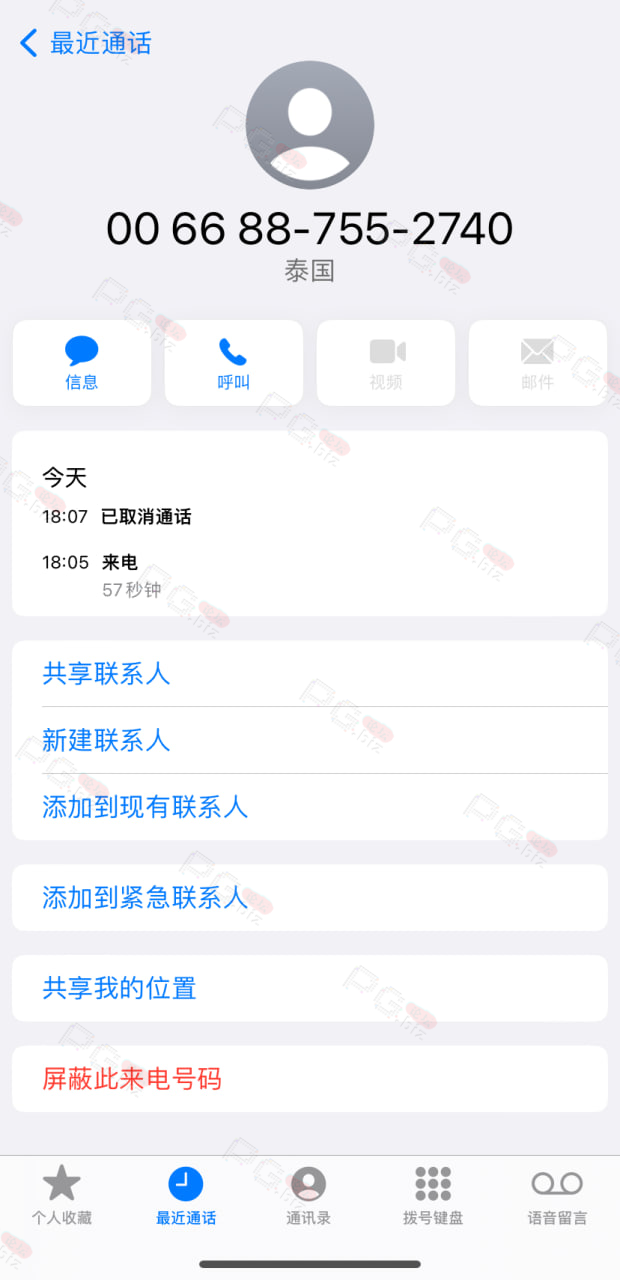Choose 新建联系人 to create contact
Viewport: 620px width, 1280px height.
310,740
